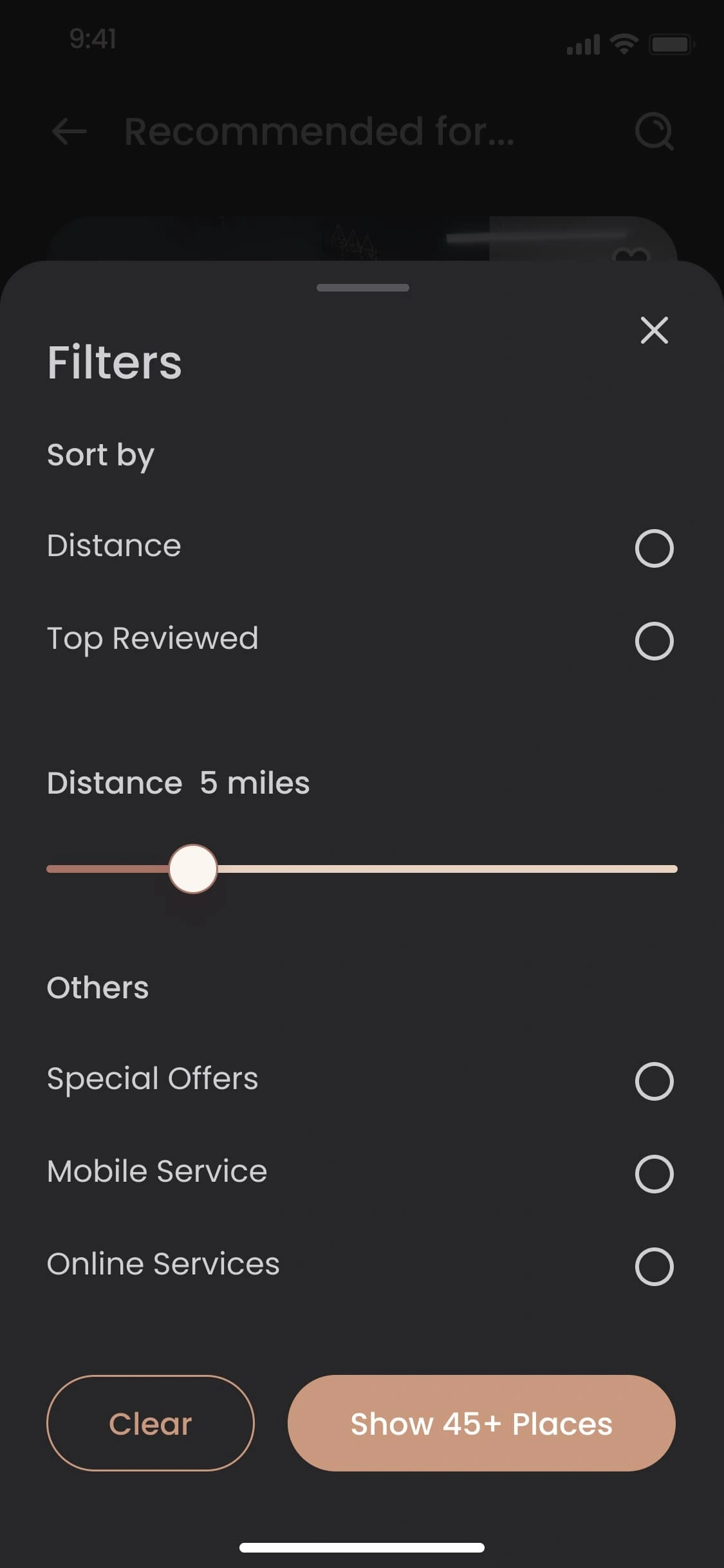Show 45+ Places results
Image resolution: width=724 pixels, height=1568 pixels.
tap(481, 1423)
